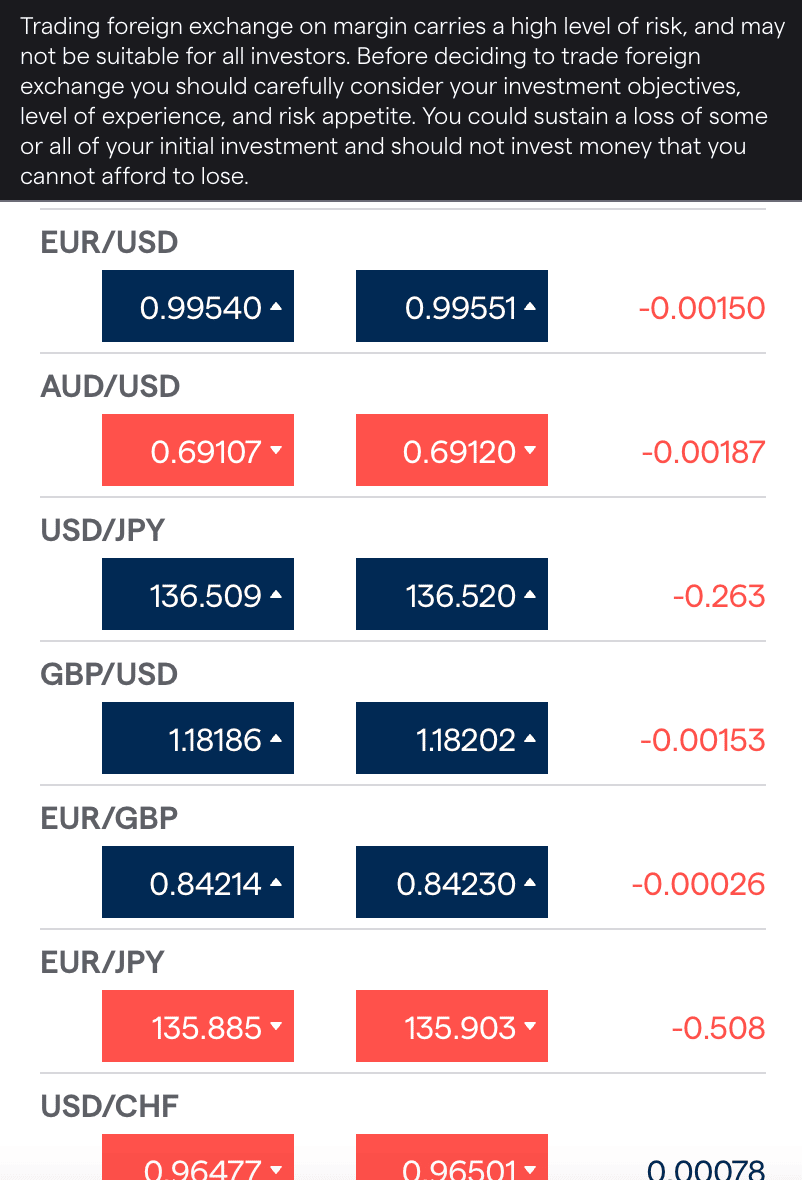The height and width of the screenshot is (1180, 802).
Task: Select the GBP/USD currency pair heading
Action: [110, 674]
